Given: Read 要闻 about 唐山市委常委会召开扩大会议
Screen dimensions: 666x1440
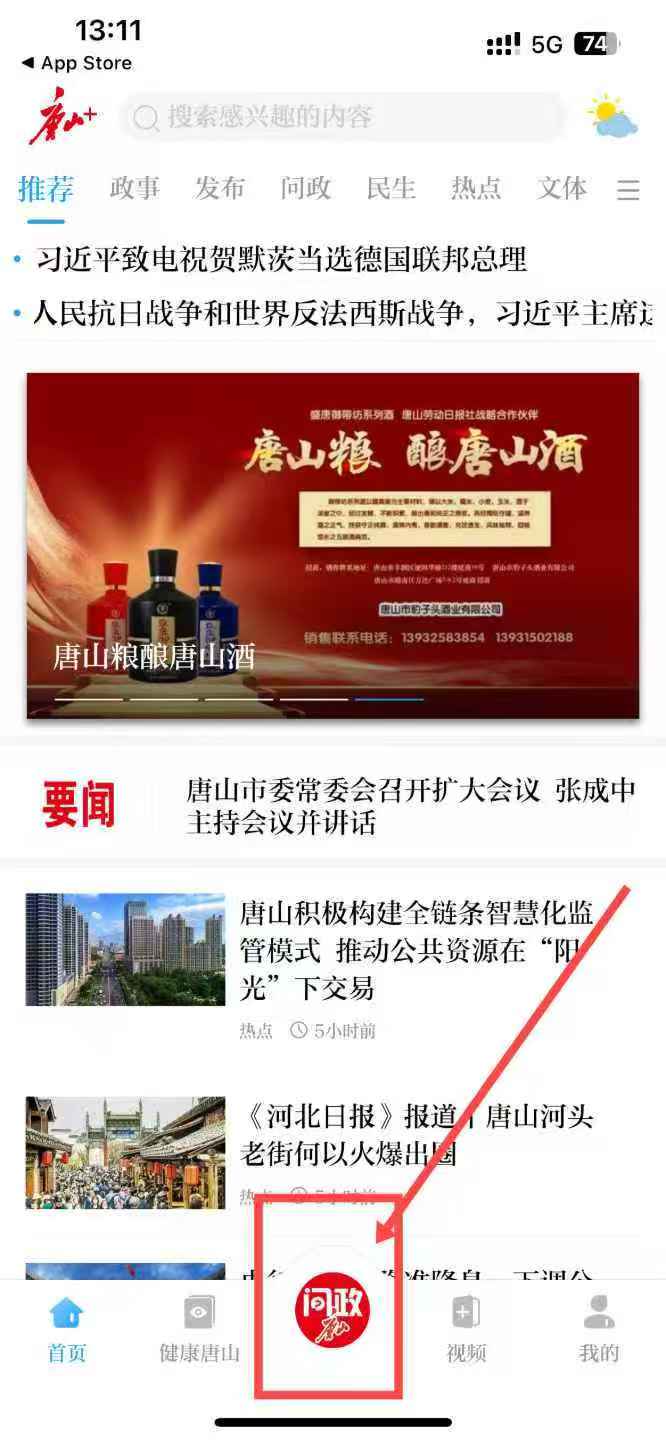Looking at the screenshot, I should pos(410,806).
